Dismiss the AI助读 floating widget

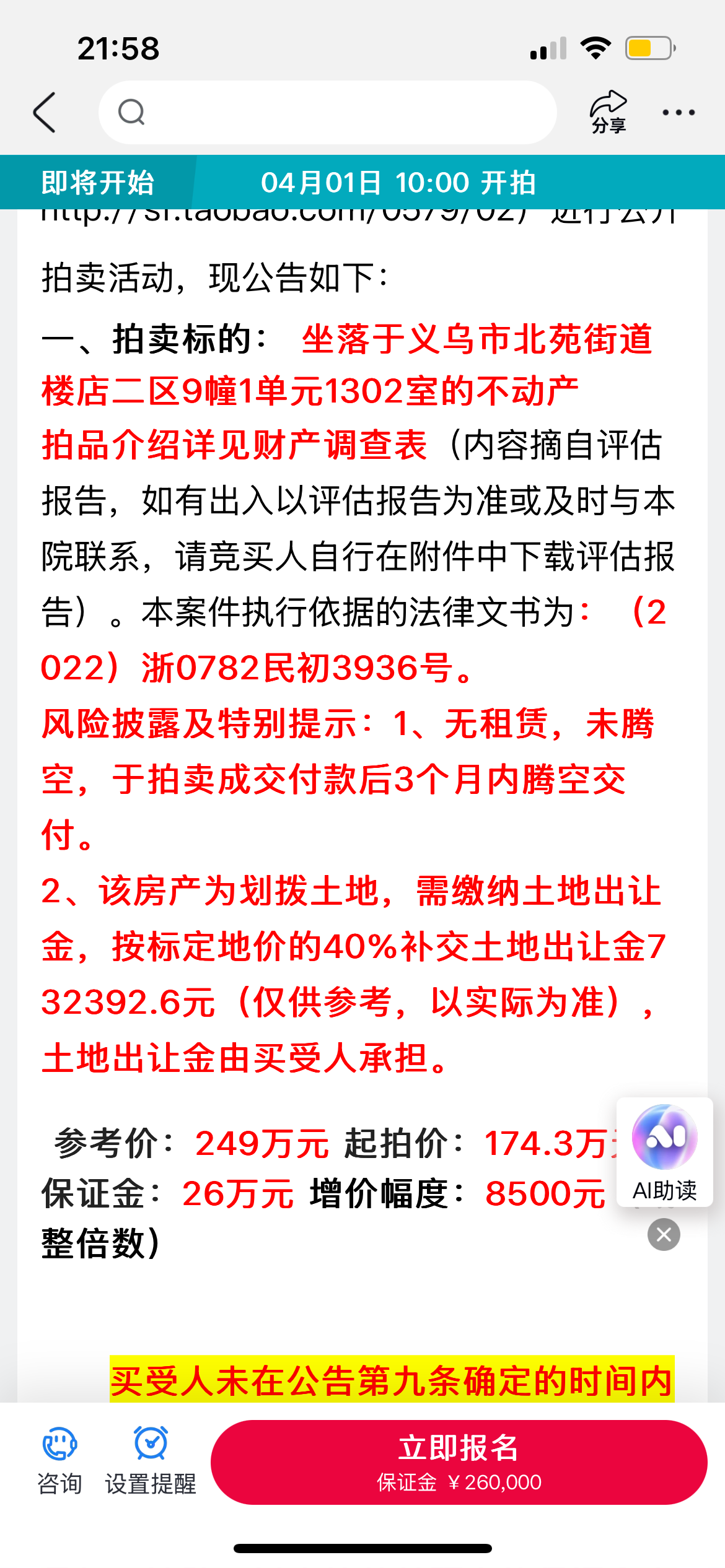664,1235
